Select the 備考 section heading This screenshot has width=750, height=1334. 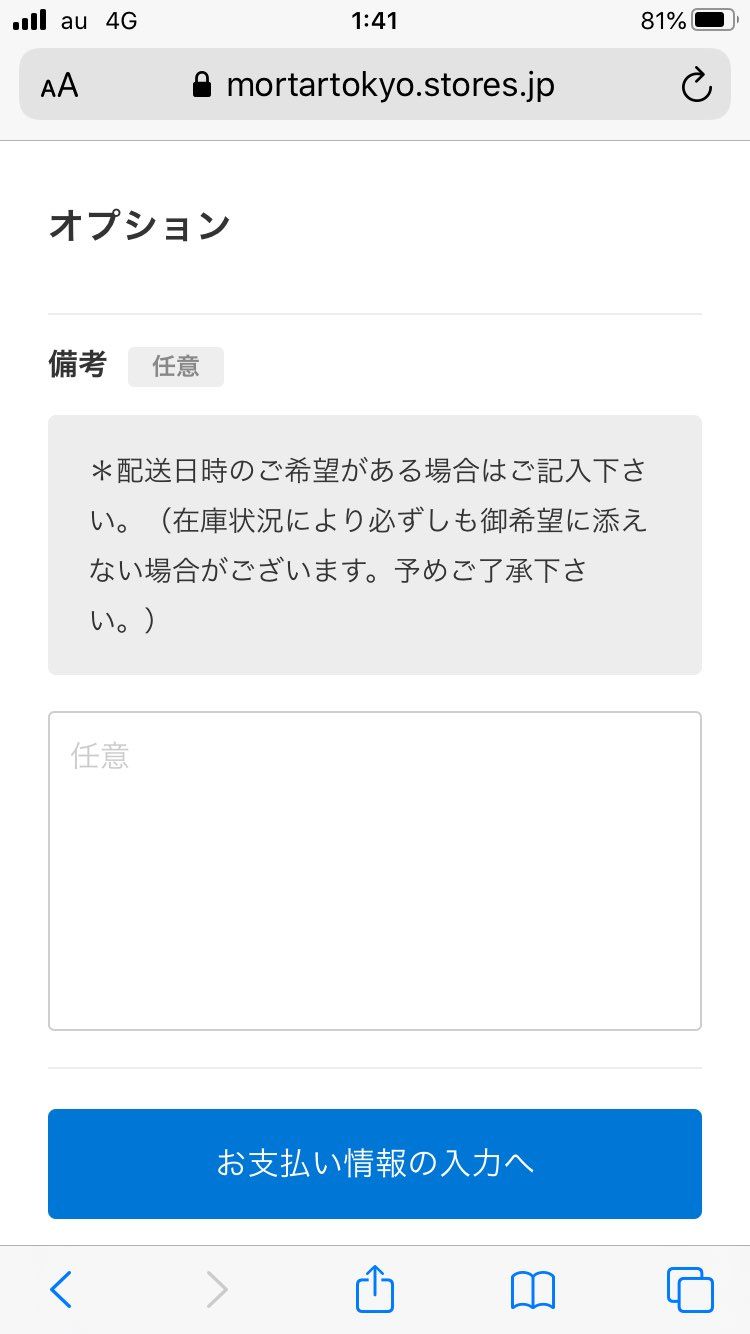(x=77, y=365)
